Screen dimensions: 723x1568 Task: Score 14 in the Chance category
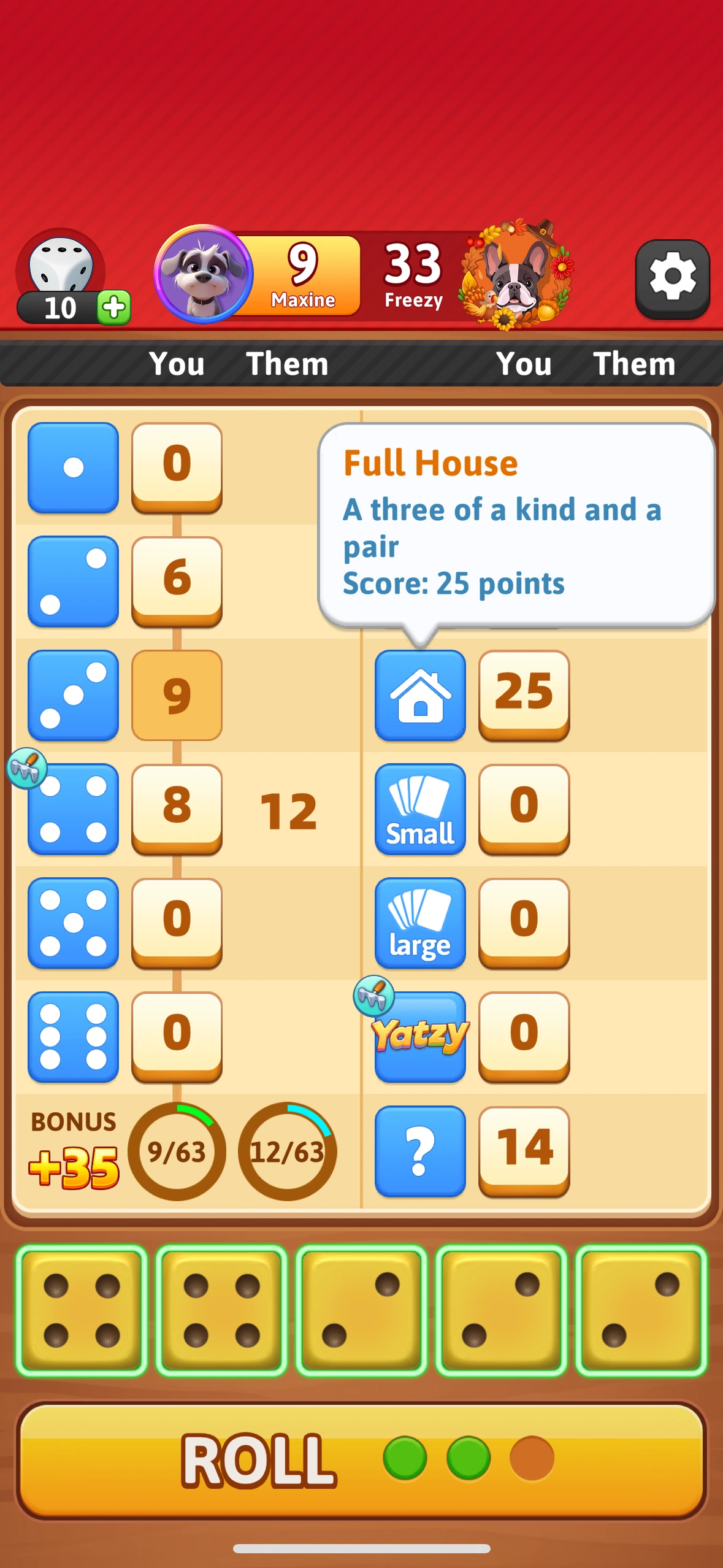pyautogui.click(x=524, y=1151)
